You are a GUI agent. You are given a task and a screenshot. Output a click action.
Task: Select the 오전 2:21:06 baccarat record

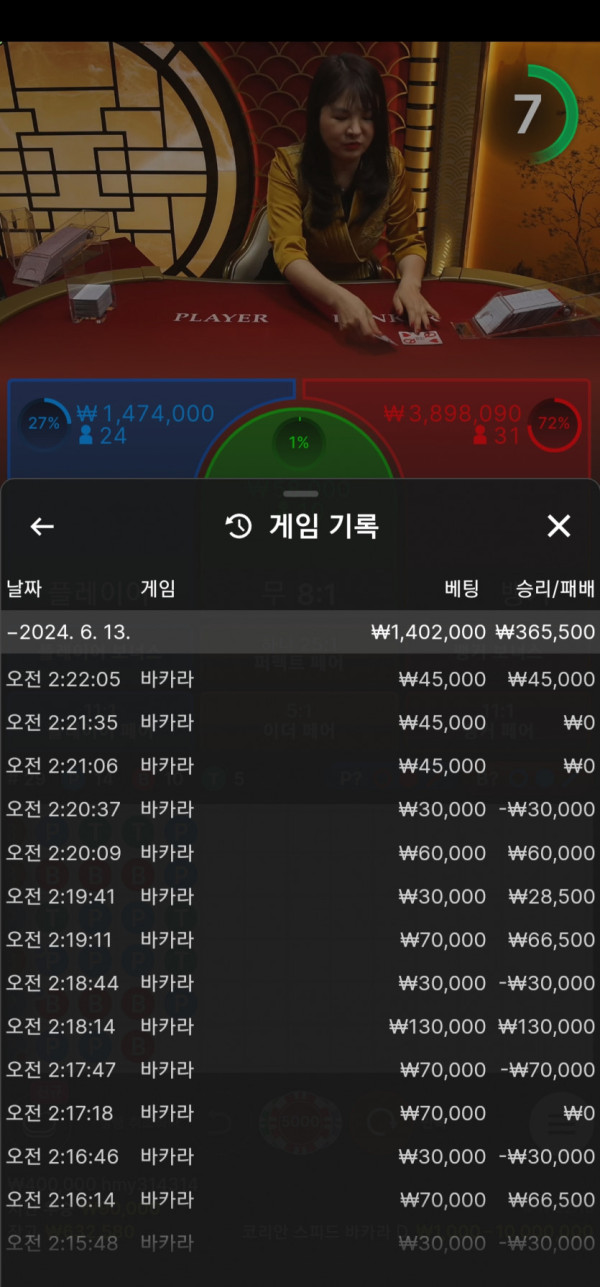pyautogui.click(x=300, y=766)
